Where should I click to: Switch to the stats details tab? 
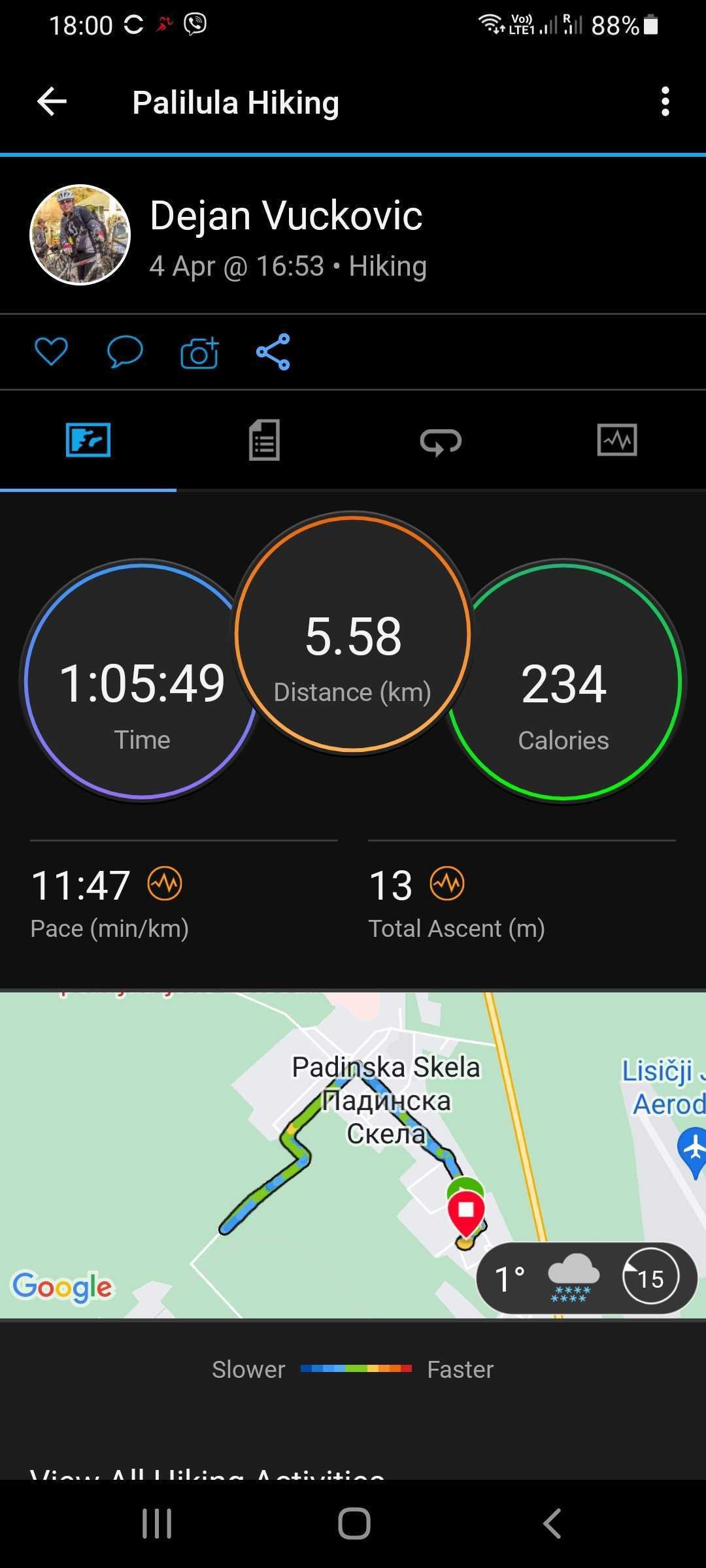264,440
